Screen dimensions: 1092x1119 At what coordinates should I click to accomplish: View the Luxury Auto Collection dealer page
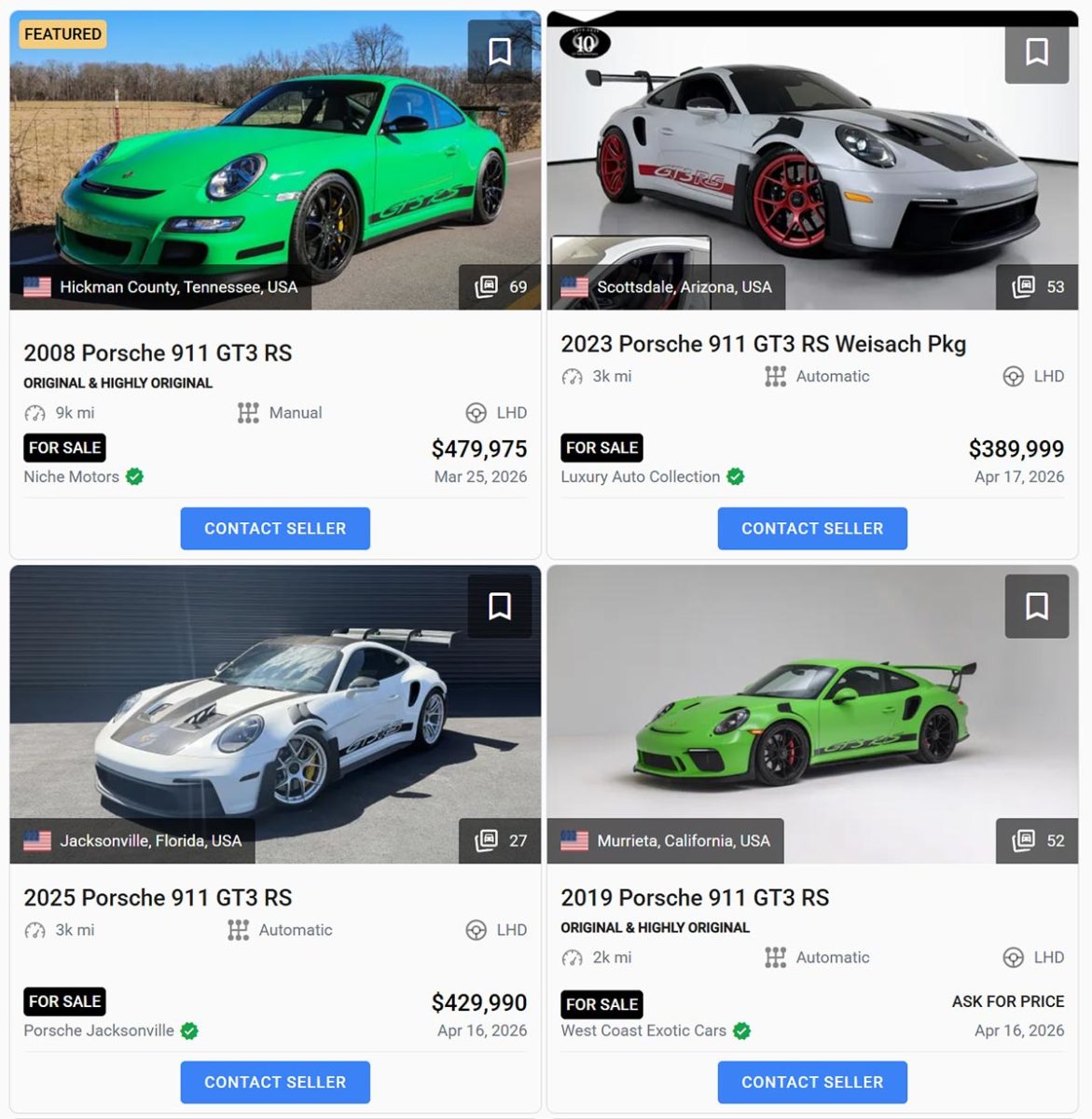tap(640, 477)
